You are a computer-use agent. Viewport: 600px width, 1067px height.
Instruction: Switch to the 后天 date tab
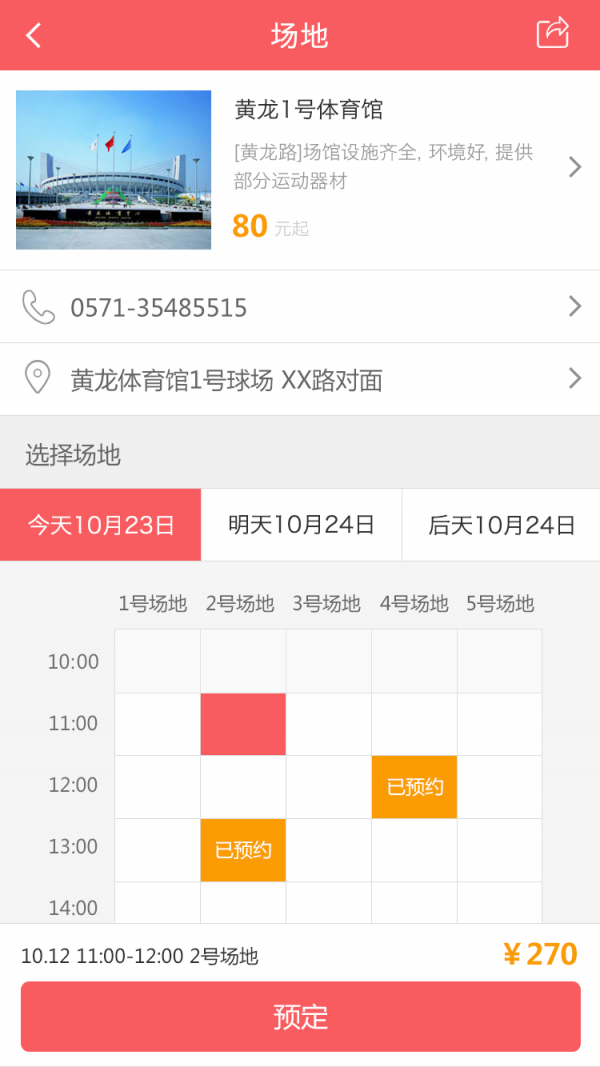coord(501,525)
